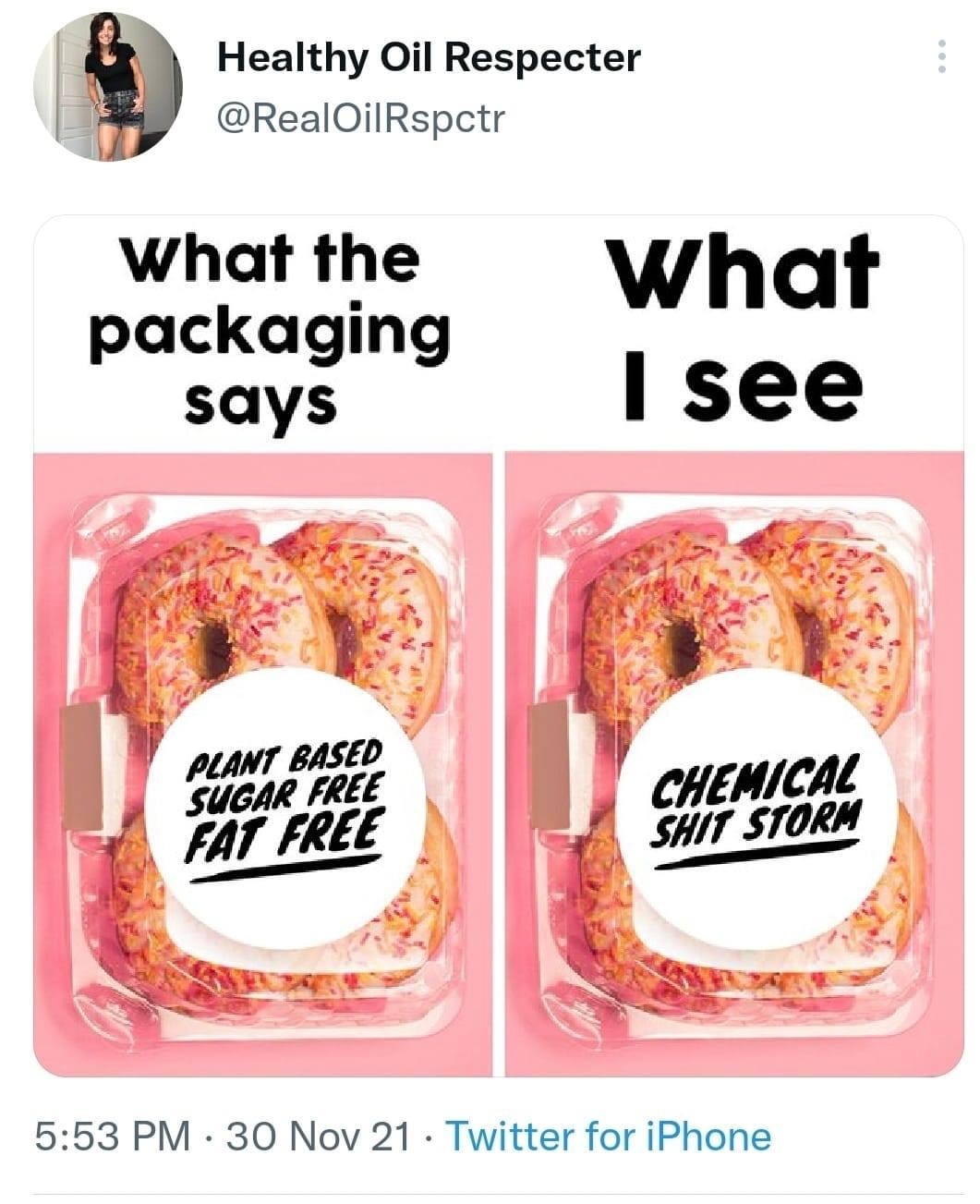Tap the Twitter for iPhone source link

point(608,1136)
